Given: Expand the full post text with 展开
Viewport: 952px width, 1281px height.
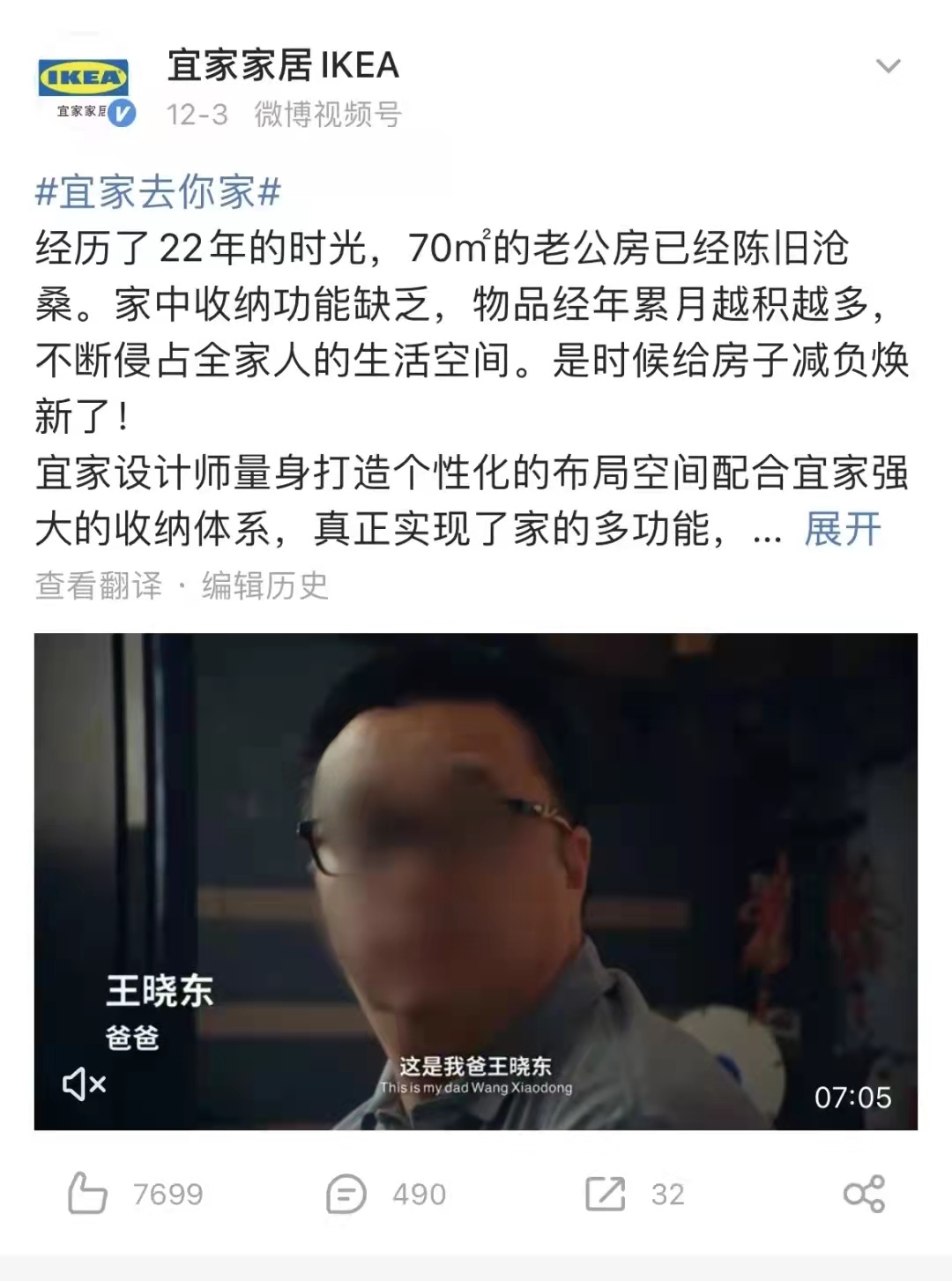Looking at the screenshot, I should [x=841, y=528].
